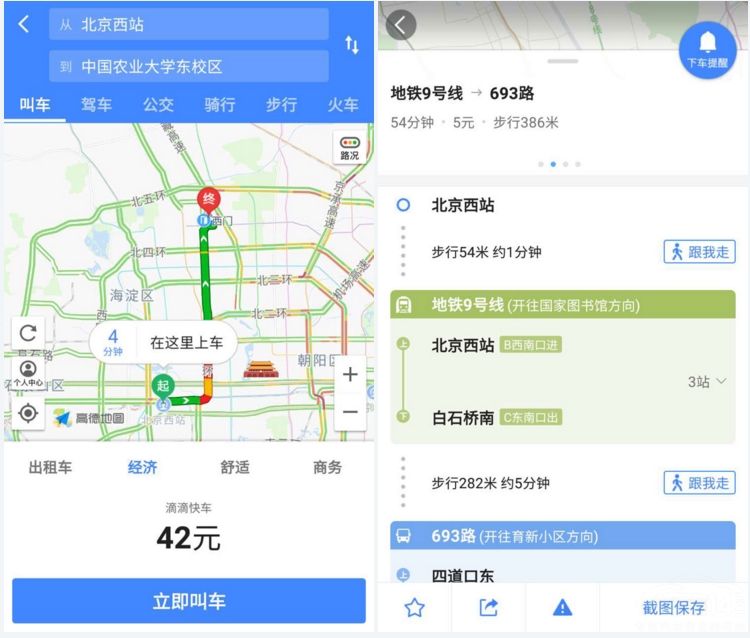Switch to the 骑行 tab
The width and height of the screenshot is (750, 638).
pyautogui.click(x=220, y=105)
